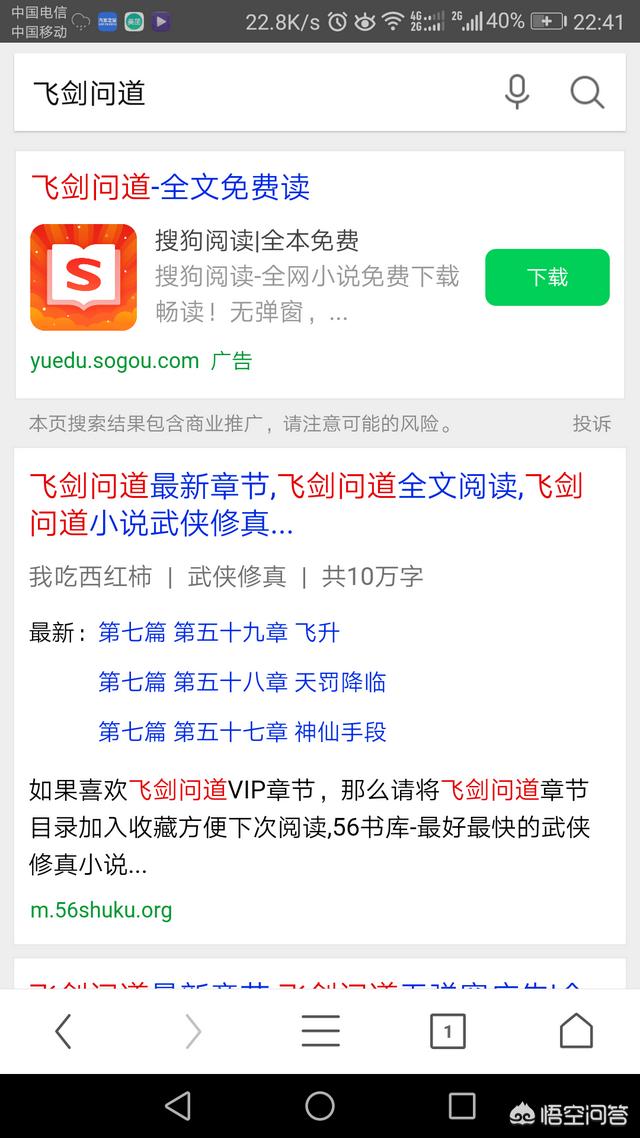Run the search with the magnifier icon
Image resolution: width=640 pixels, height=1138 pixels.
[x=586, y=93]
